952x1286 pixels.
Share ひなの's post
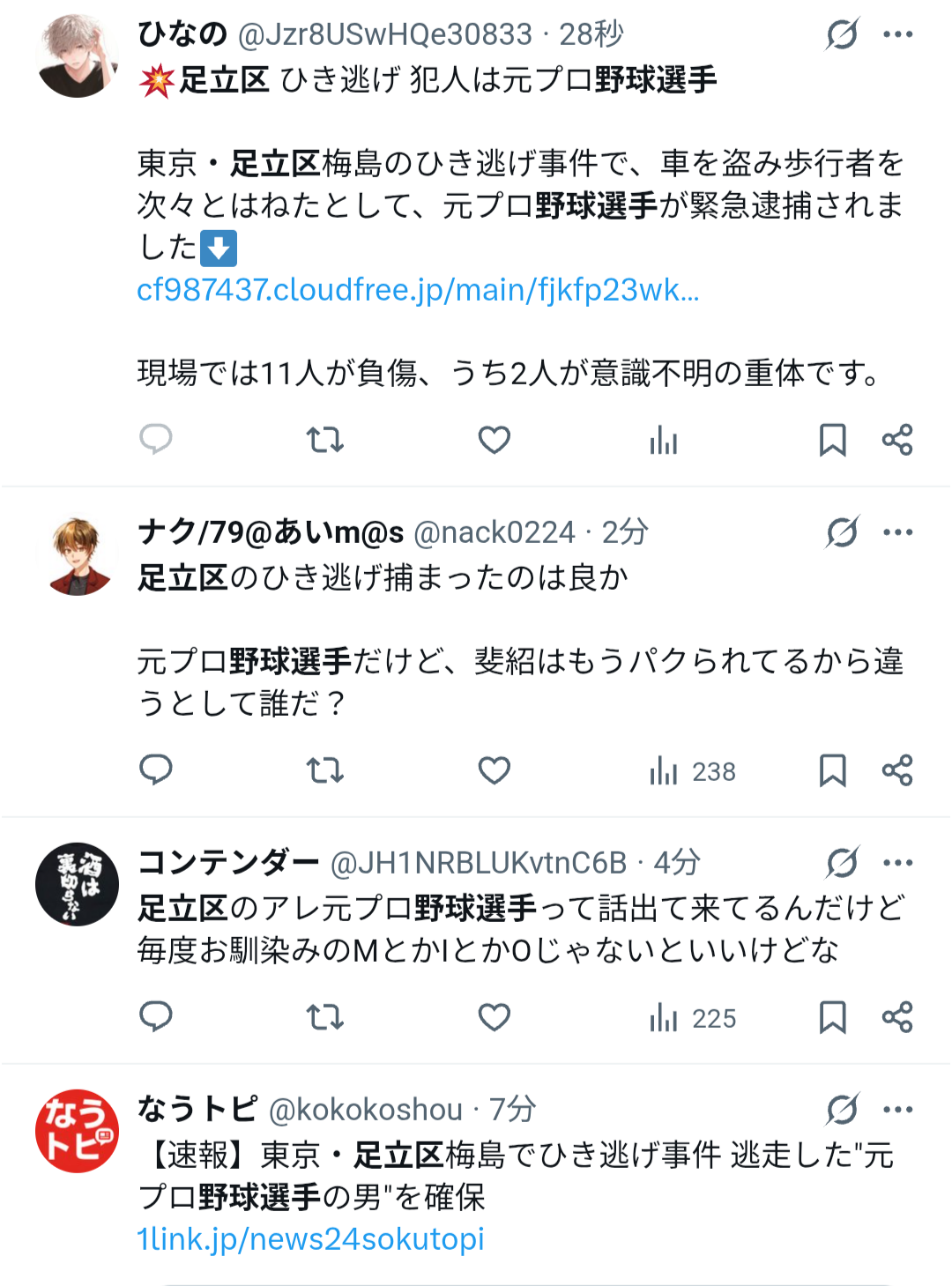tap(897, 439)
